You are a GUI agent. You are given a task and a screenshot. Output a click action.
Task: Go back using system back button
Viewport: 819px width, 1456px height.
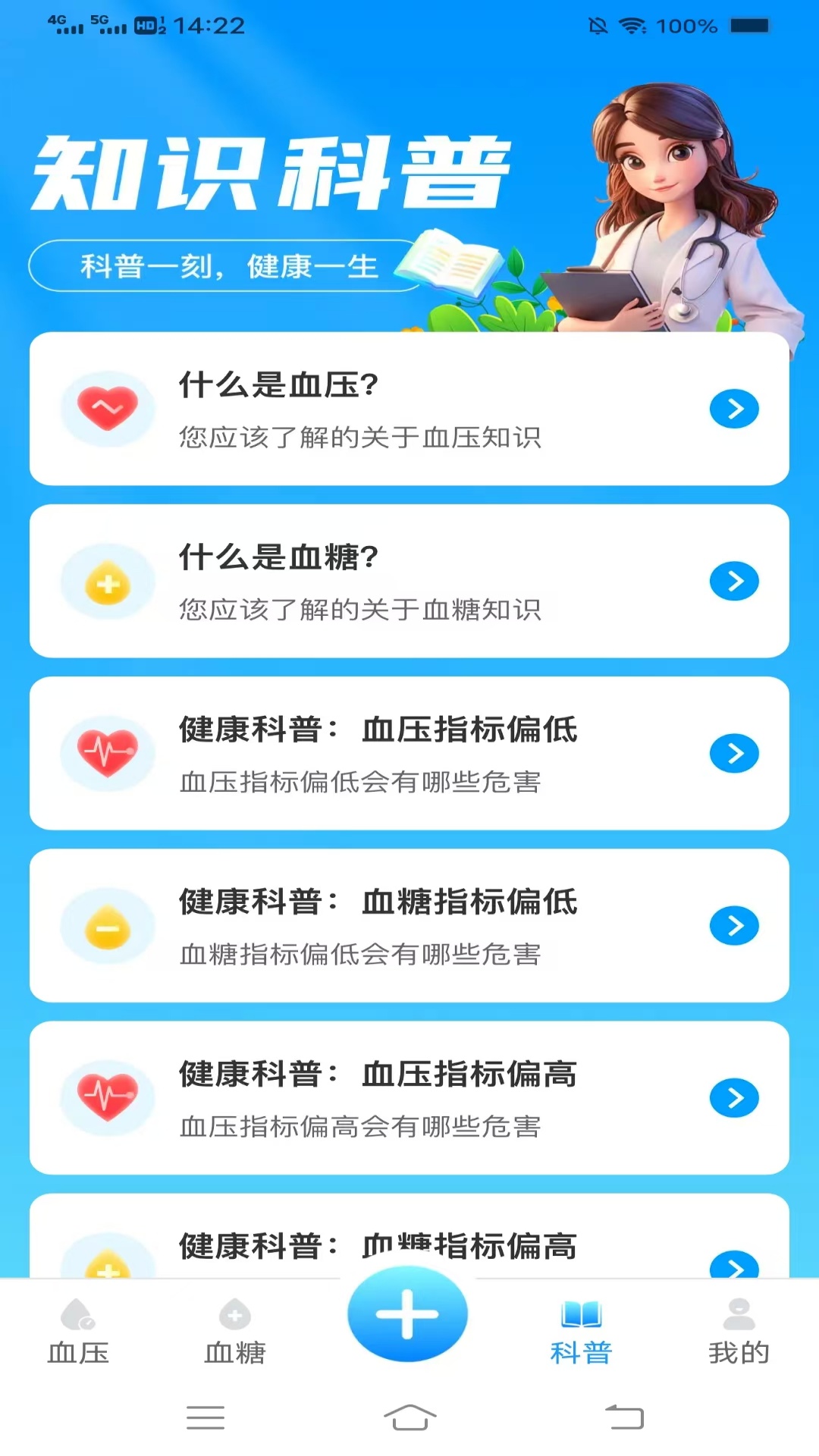point(624,1417)
